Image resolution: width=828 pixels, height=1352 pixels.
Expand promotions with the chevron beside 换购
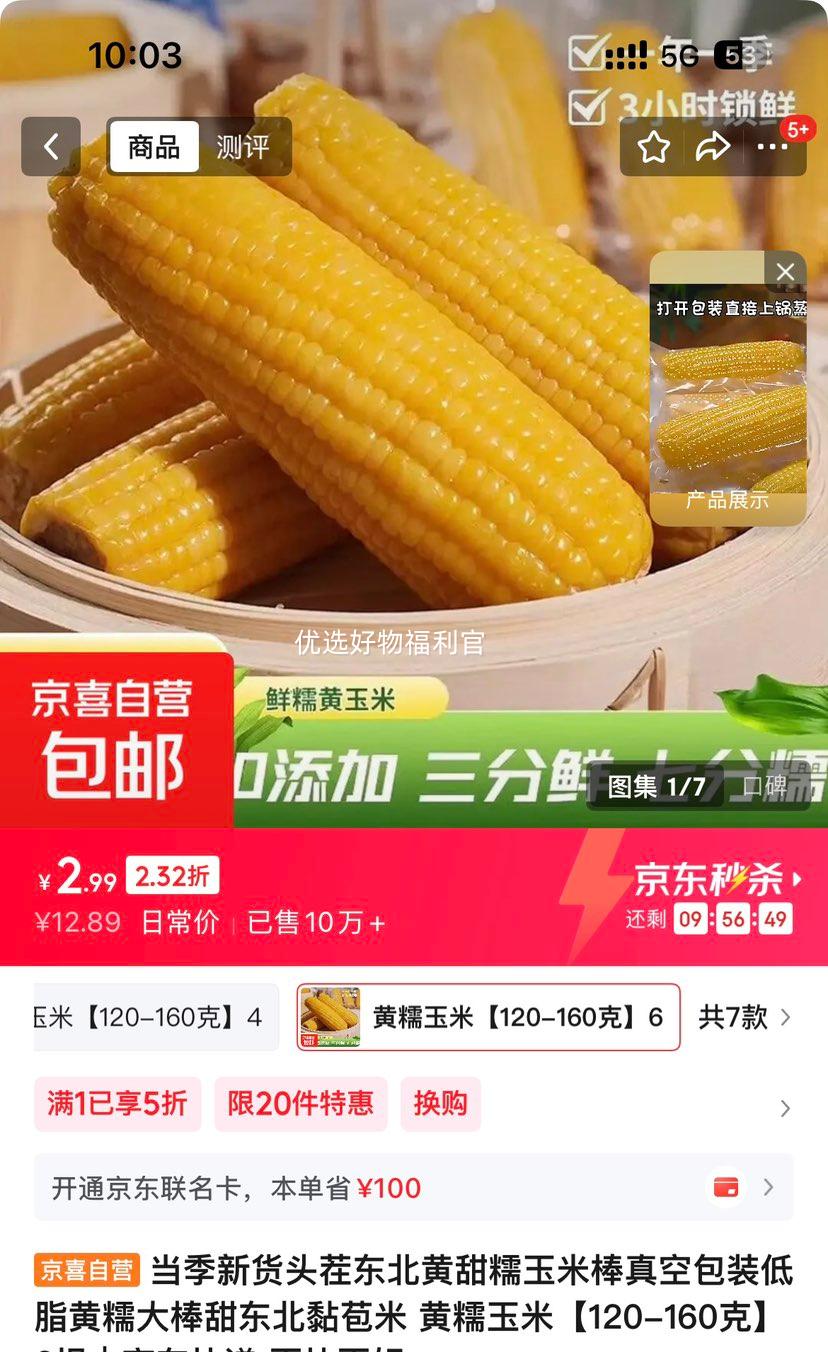pos(785,1107)
